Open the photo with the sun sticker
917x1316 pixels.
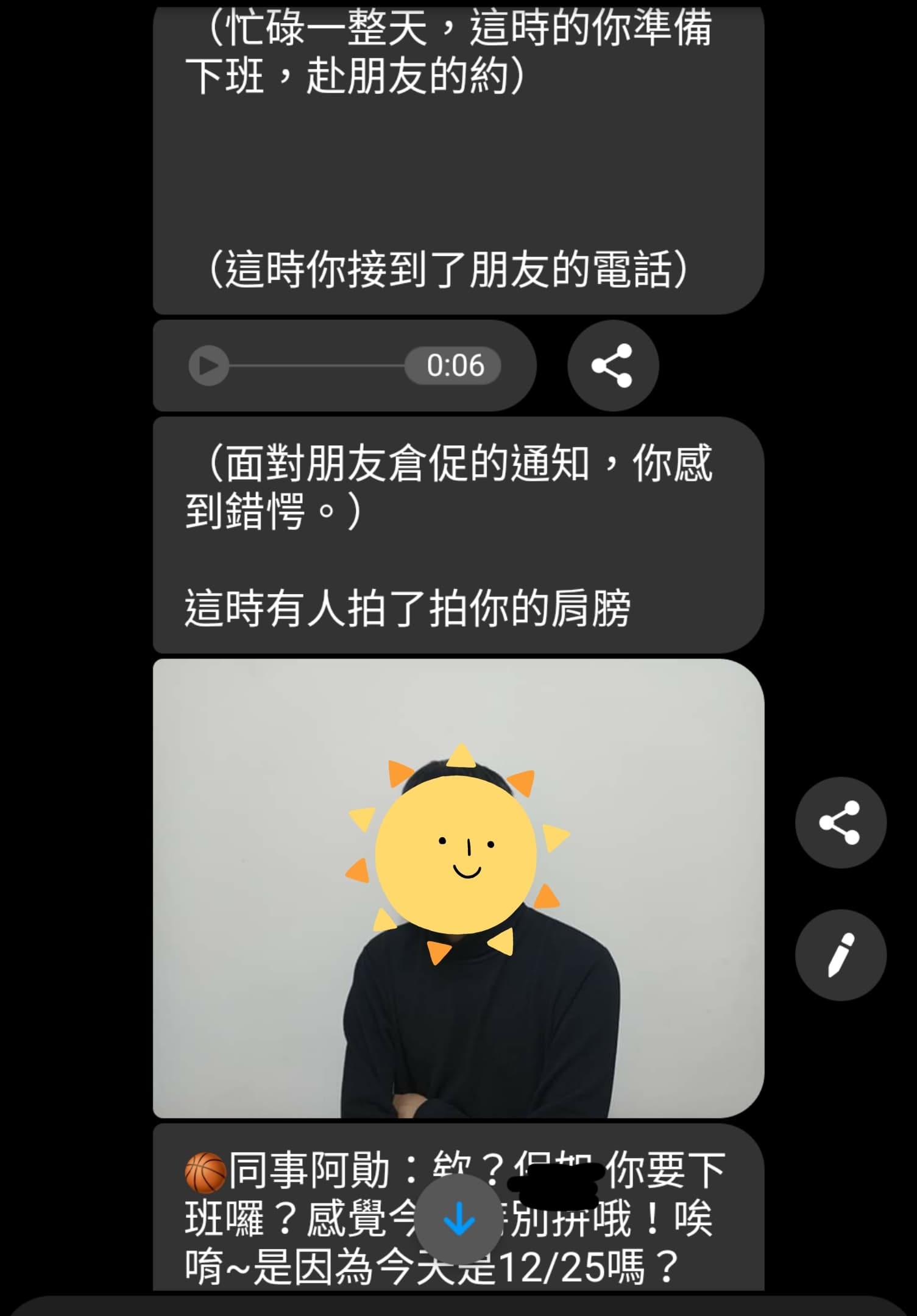click(458, 888)
